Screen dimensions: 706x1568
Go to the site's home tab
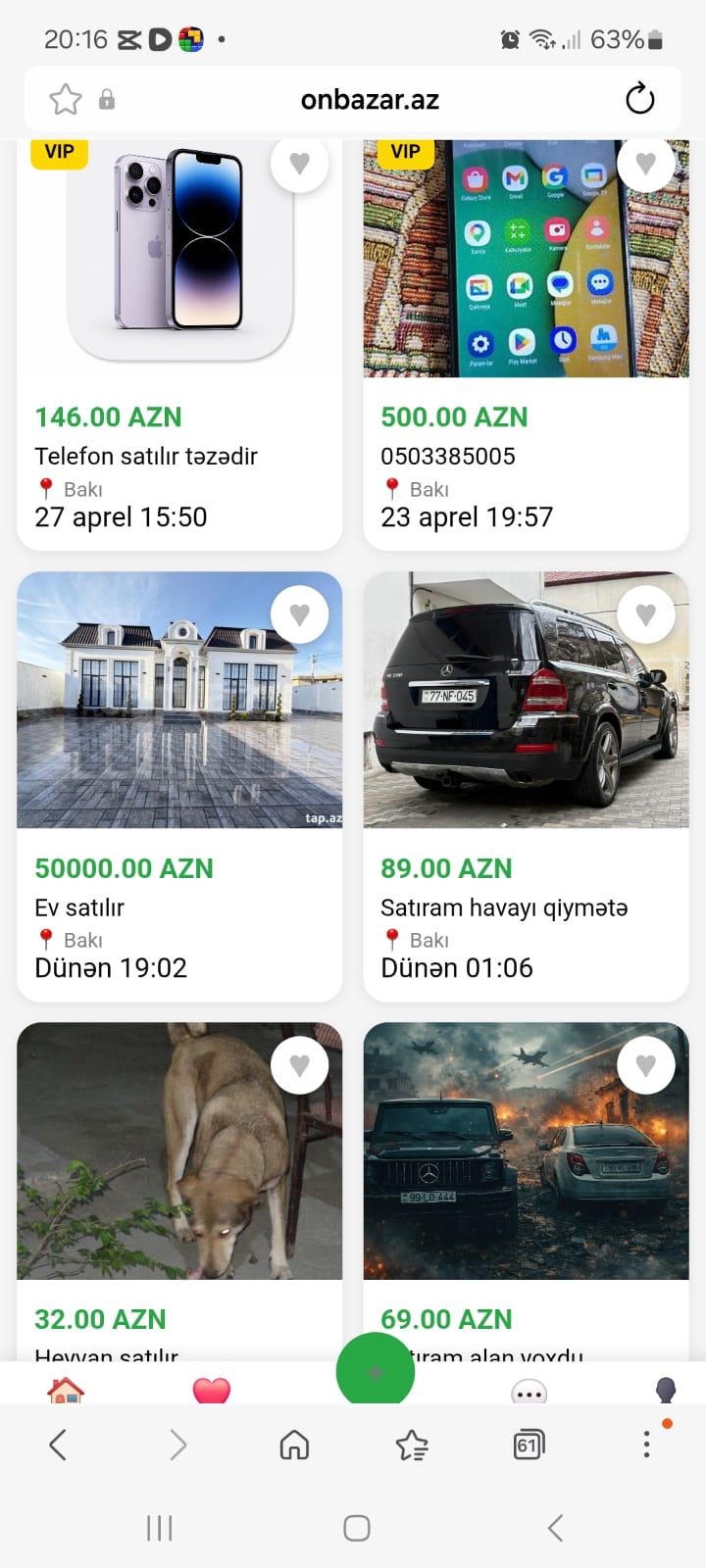tap(66, 1390)
